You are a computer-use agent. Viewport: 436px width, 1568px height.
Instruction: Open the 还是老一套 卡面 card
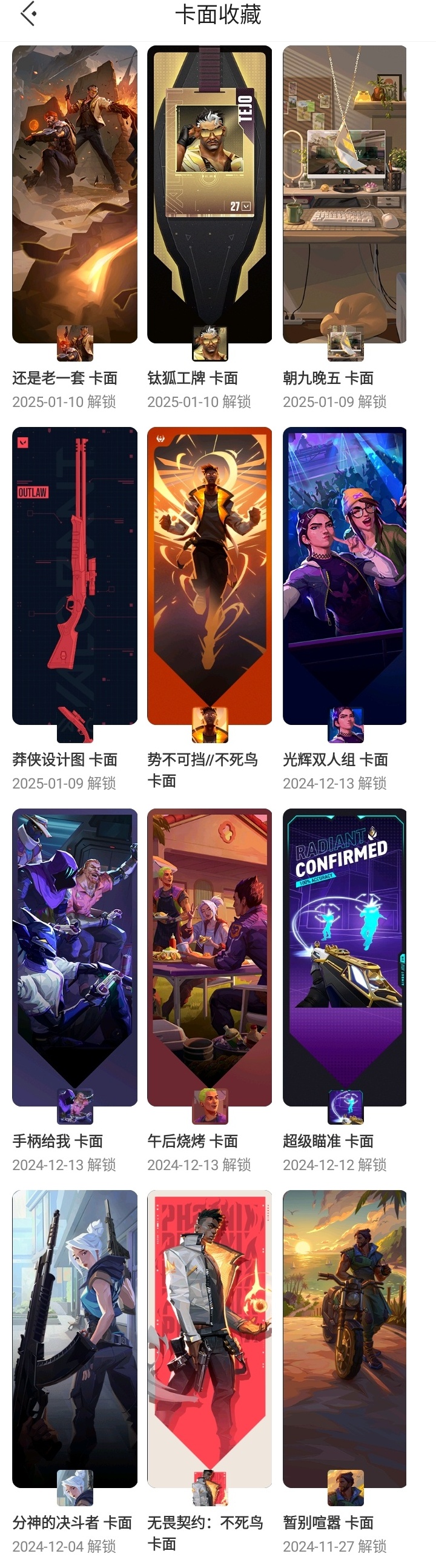tap(74, 195)
